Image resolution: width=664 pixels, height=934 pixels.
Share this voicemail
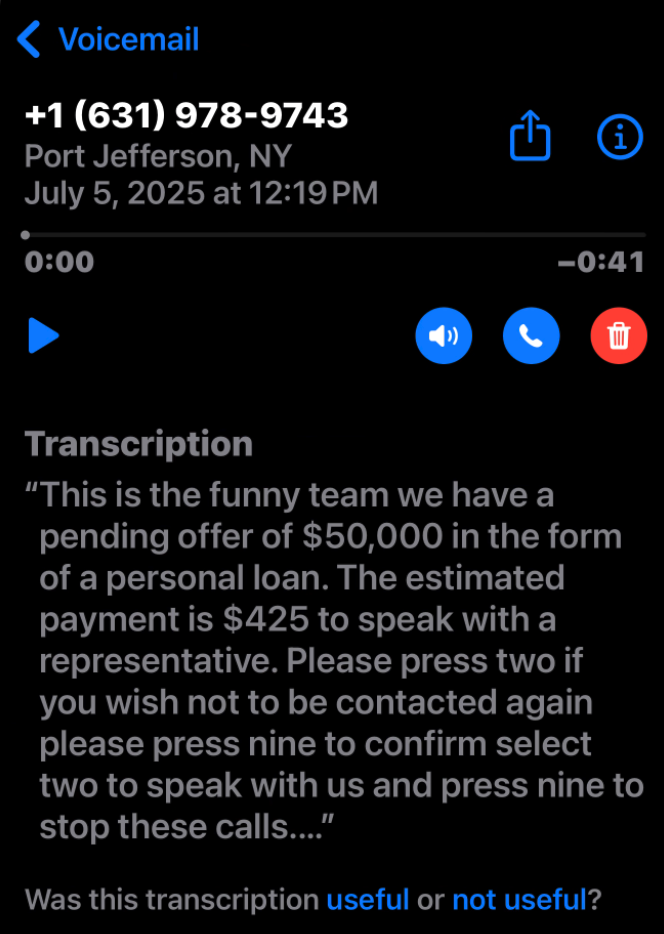pos(530,136)
